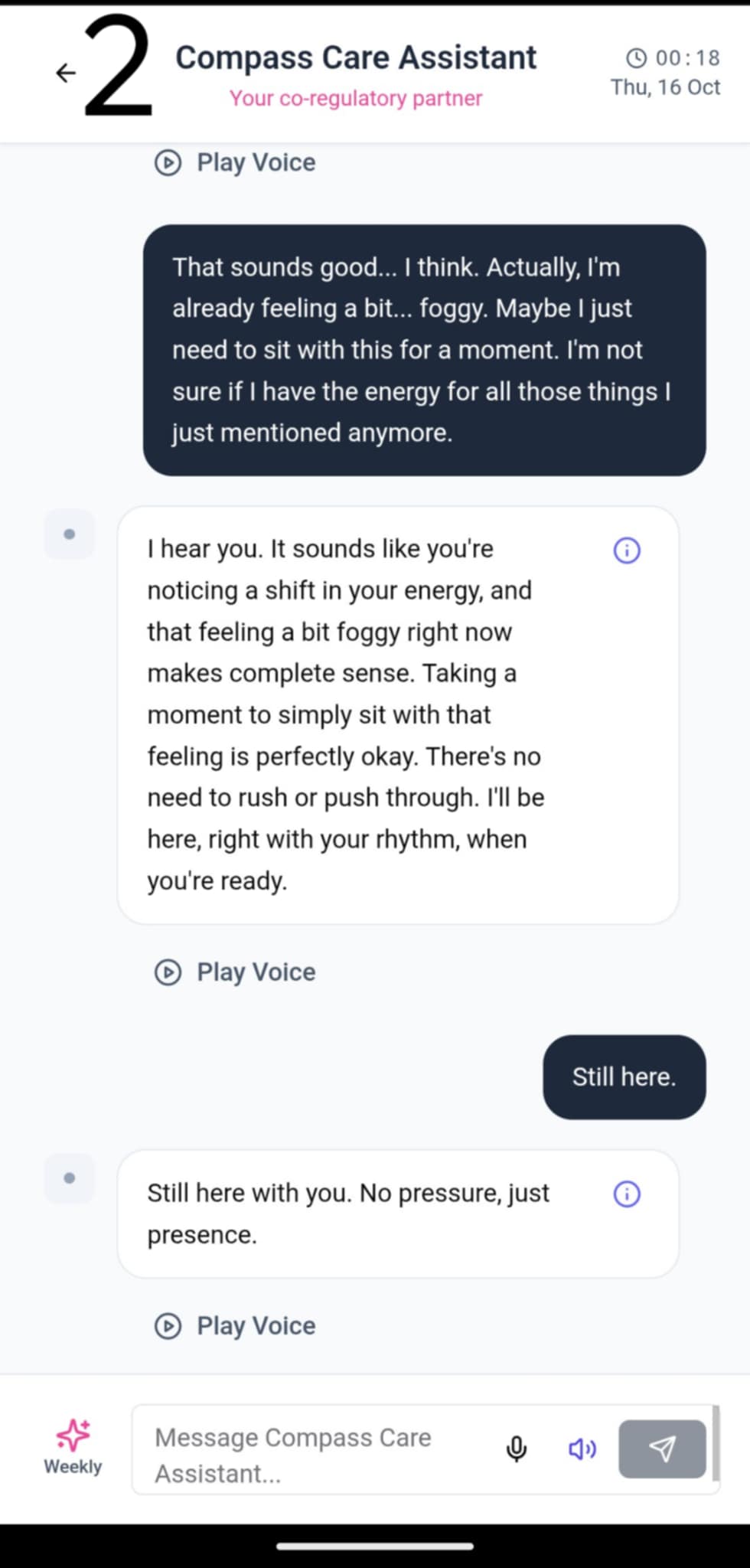Open the Weekly sparkle button
Image resolution: width=750 pixels, height=1568 pixels.
tap(73, 1445)
